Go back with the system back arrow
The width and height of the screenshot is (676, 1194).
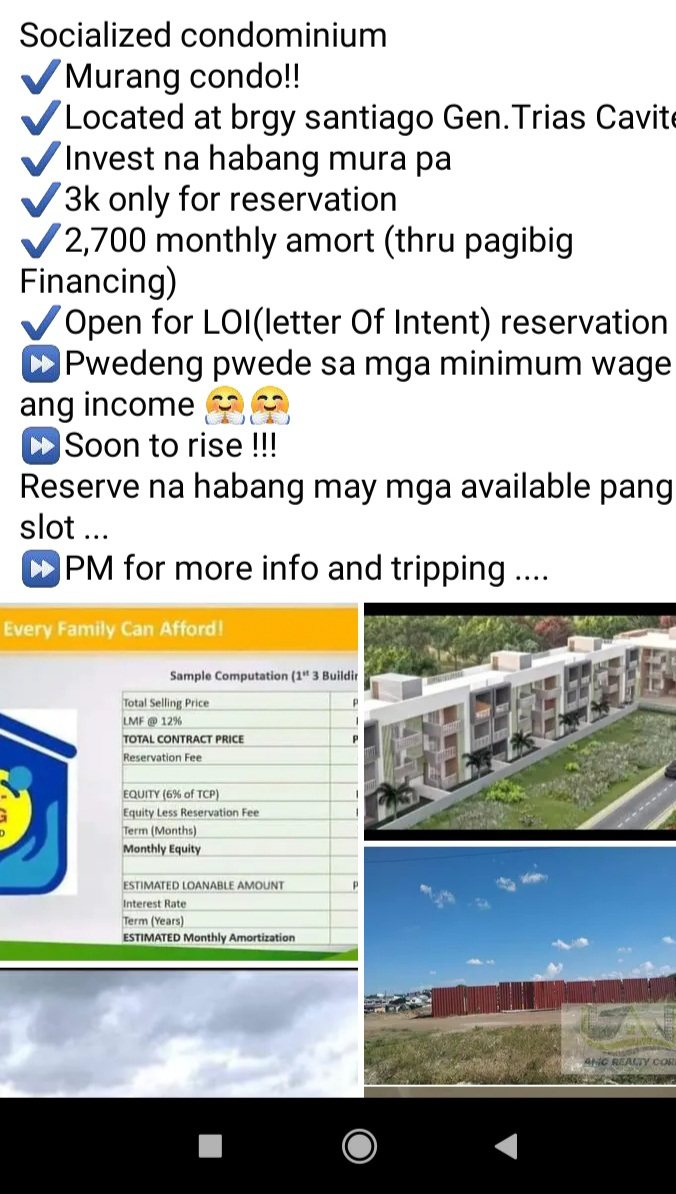(x=507, y=1146)
